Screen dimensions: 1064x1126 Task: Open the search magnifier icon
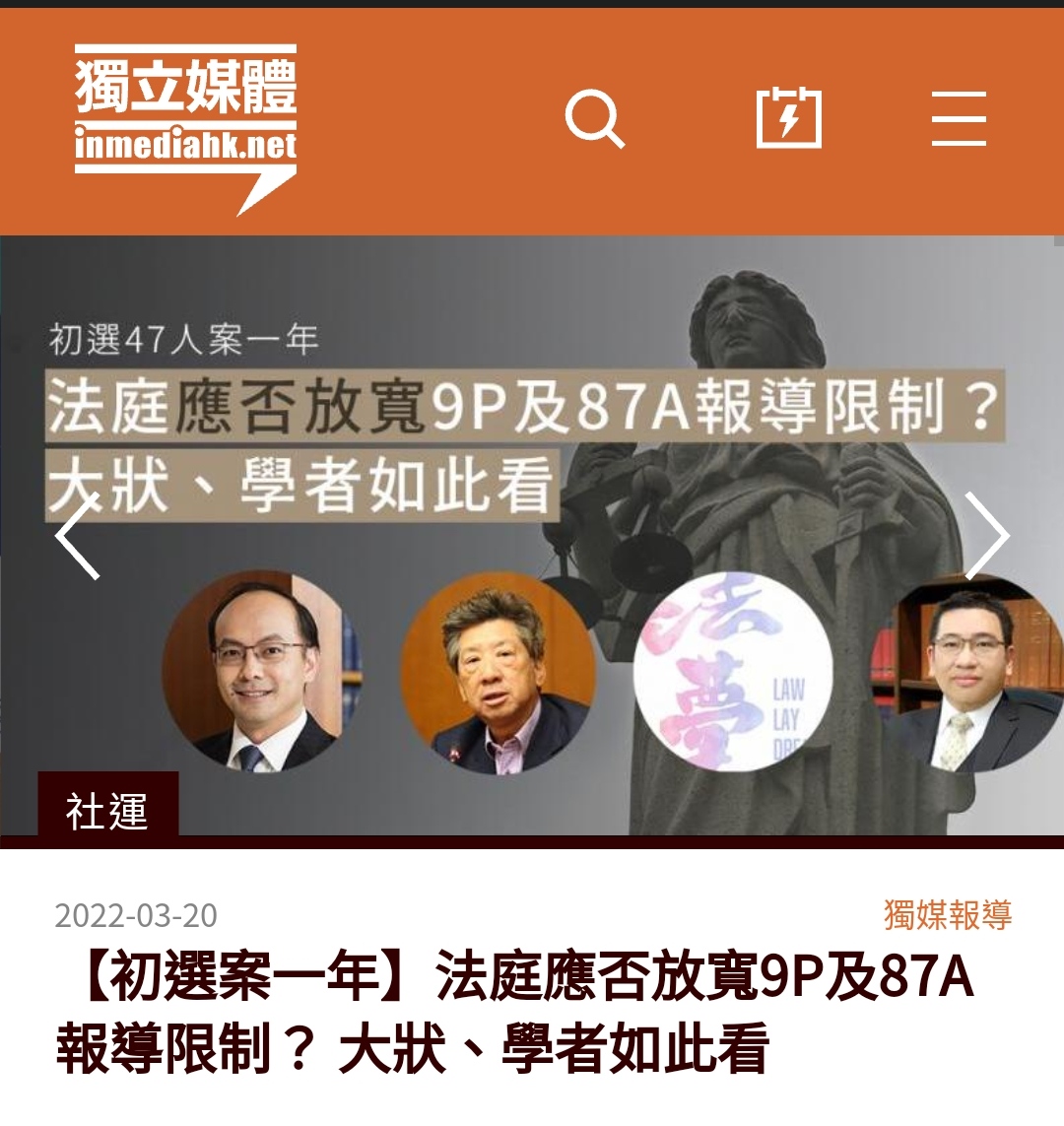click(594, 120)
